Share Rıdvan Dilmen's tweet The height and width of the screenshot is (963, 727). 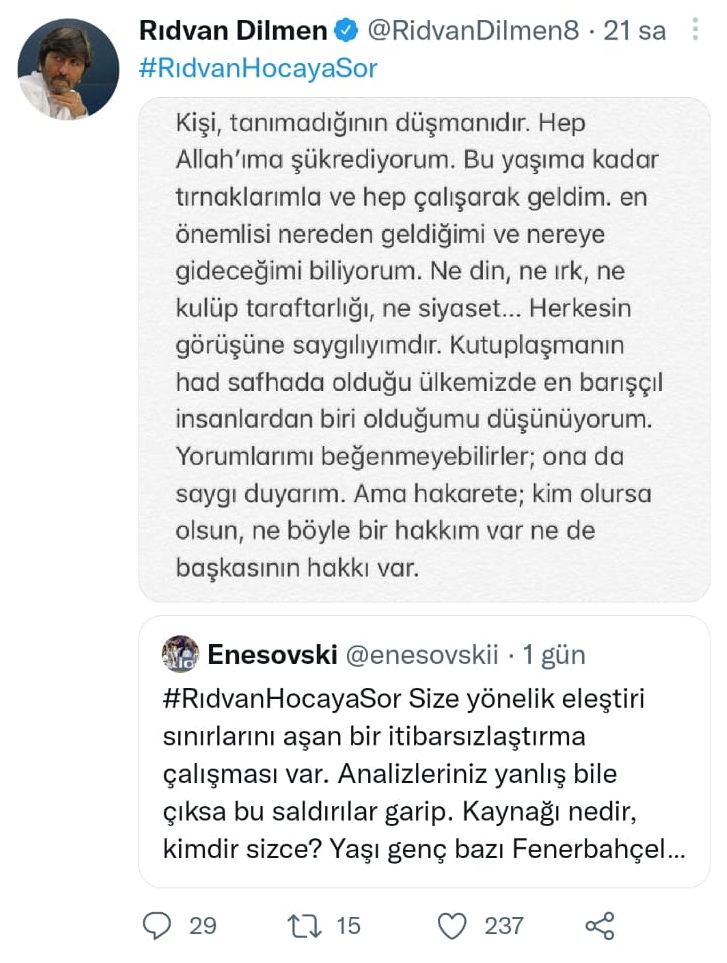[x=598, y=926]
